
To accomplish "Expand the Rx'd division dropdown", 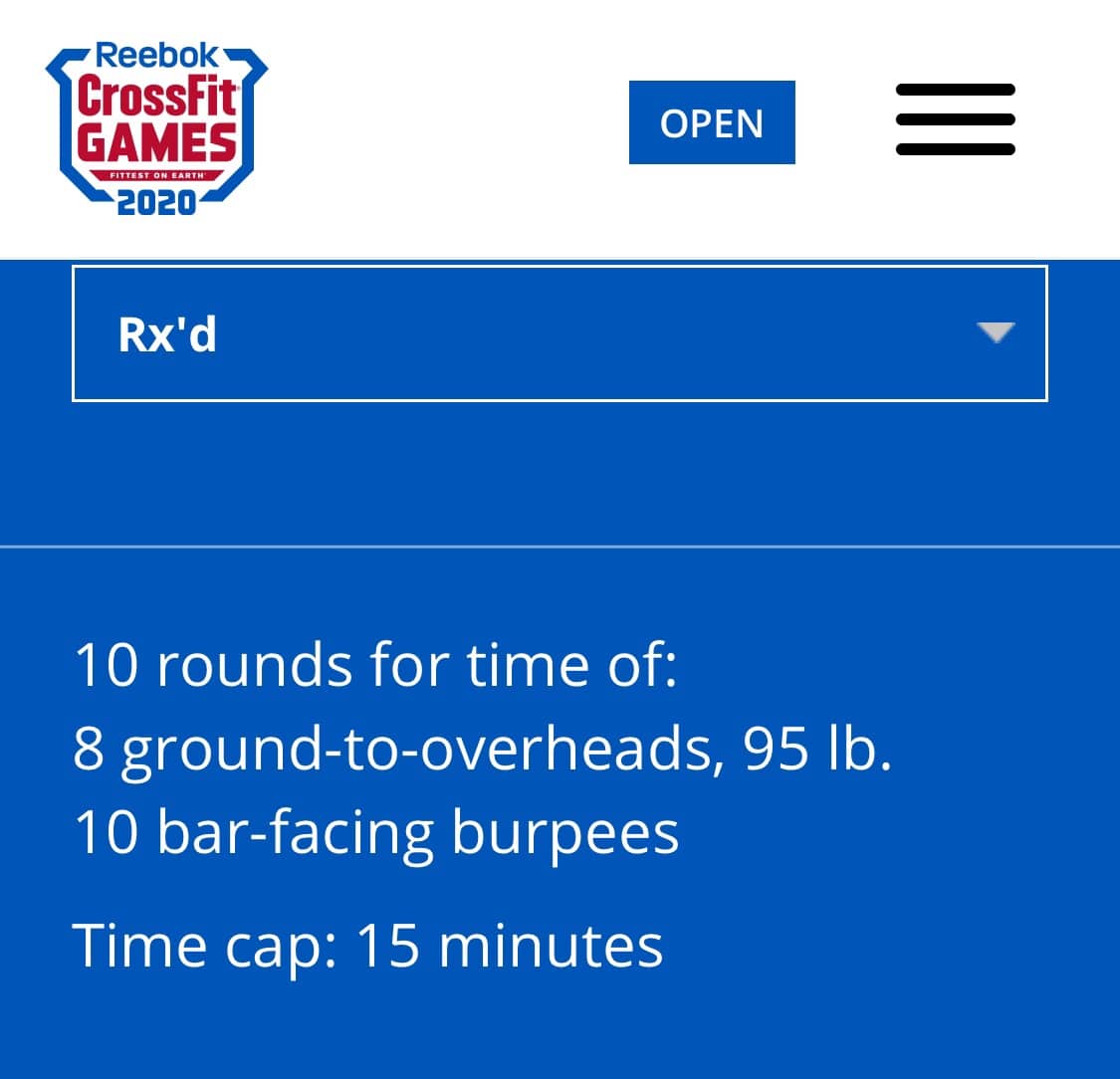I will click(x=560, y=333).
